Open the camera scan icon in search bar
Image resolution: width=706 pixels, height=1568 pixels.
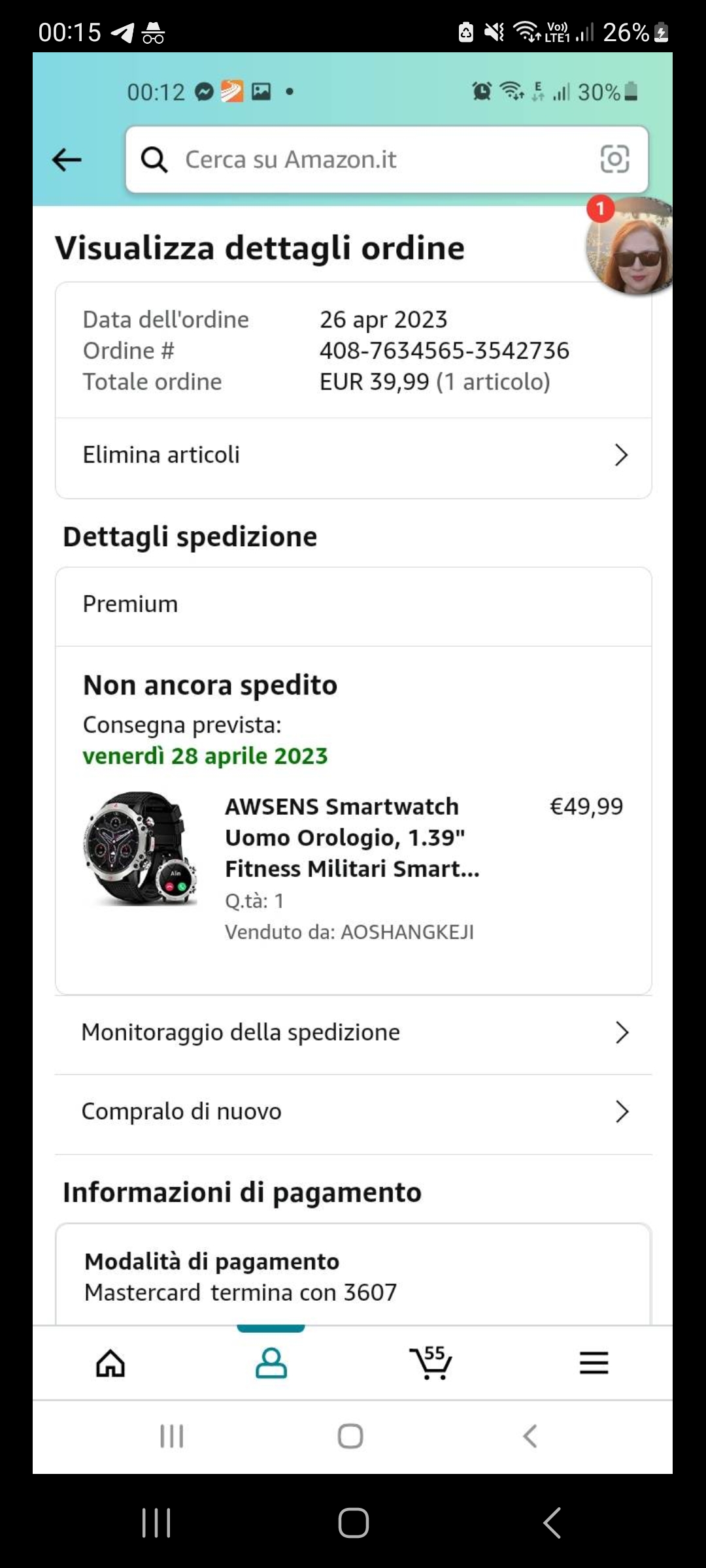[614, 159]
